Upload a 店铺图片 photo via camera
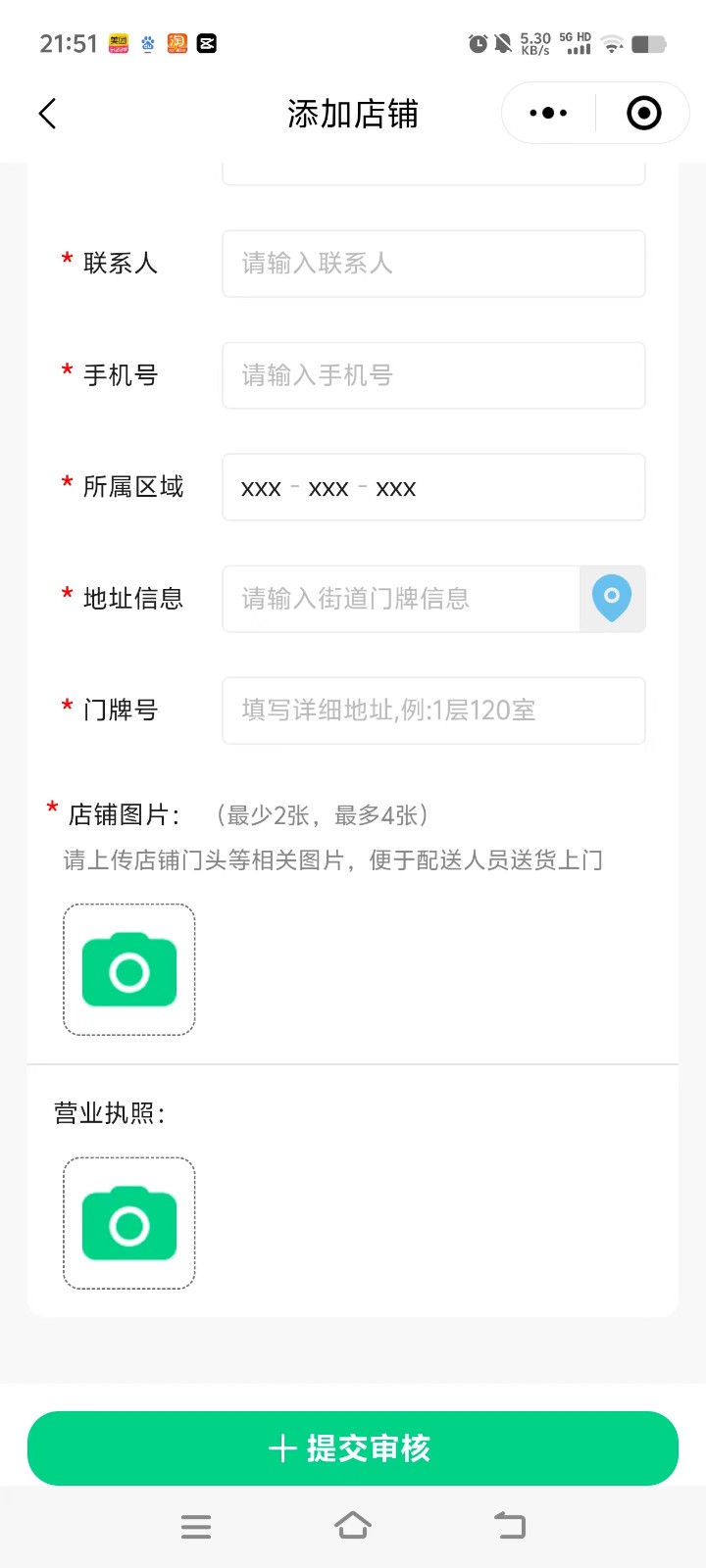Image resolution: width=706 pixels, height=1568 pixels. coord(129,970)
